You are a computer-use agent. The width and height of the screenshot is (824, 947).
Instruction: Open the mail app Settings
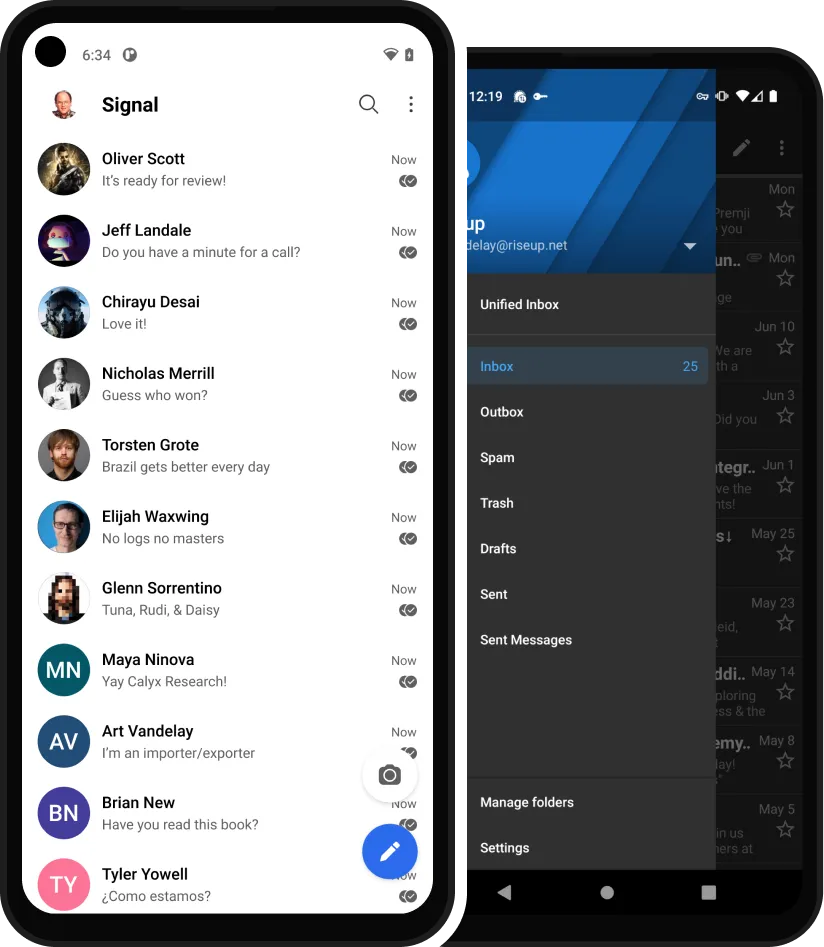pos(505,847)
